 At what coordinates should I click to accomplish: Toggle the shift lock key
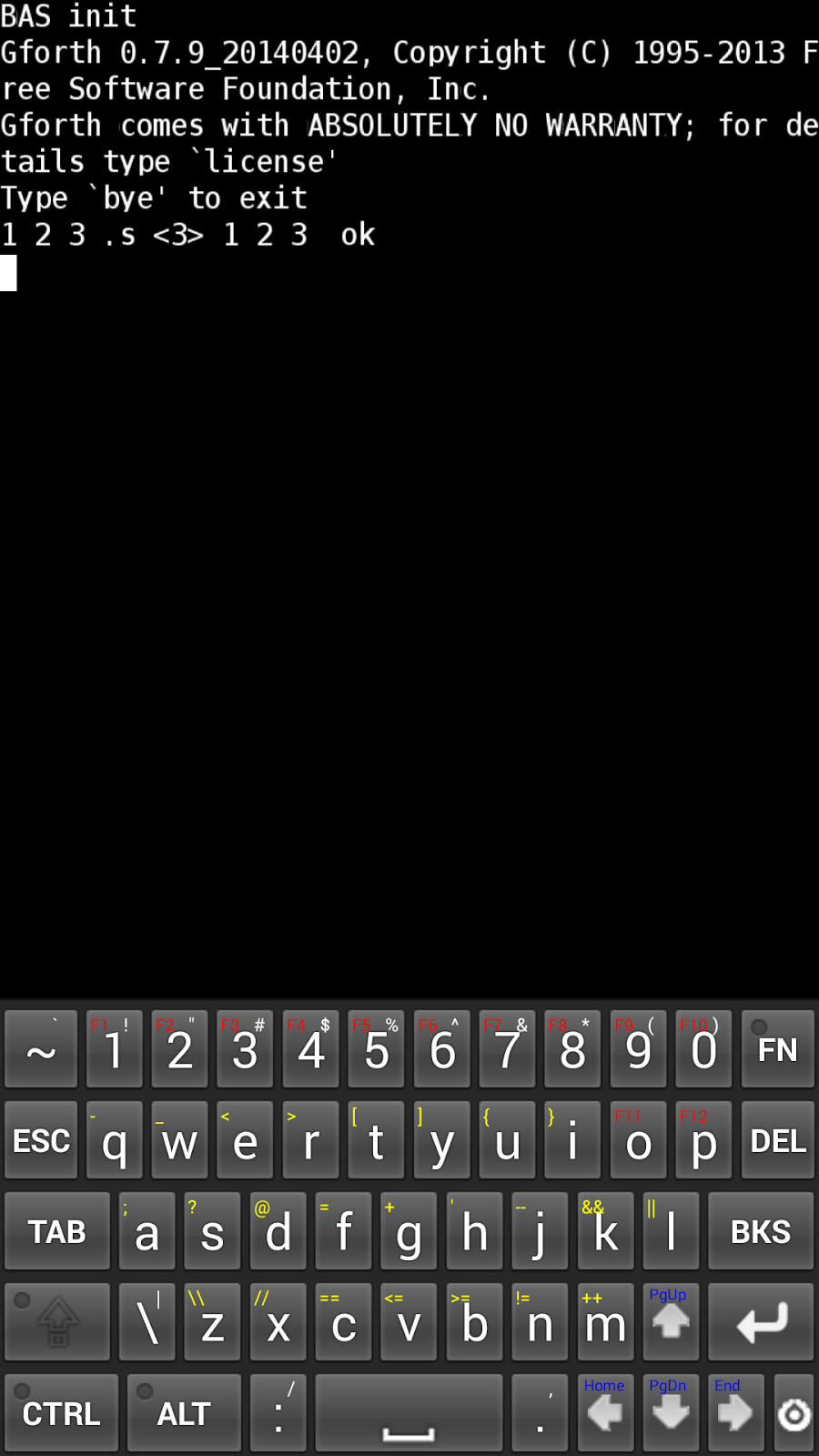pos(56,1322)
